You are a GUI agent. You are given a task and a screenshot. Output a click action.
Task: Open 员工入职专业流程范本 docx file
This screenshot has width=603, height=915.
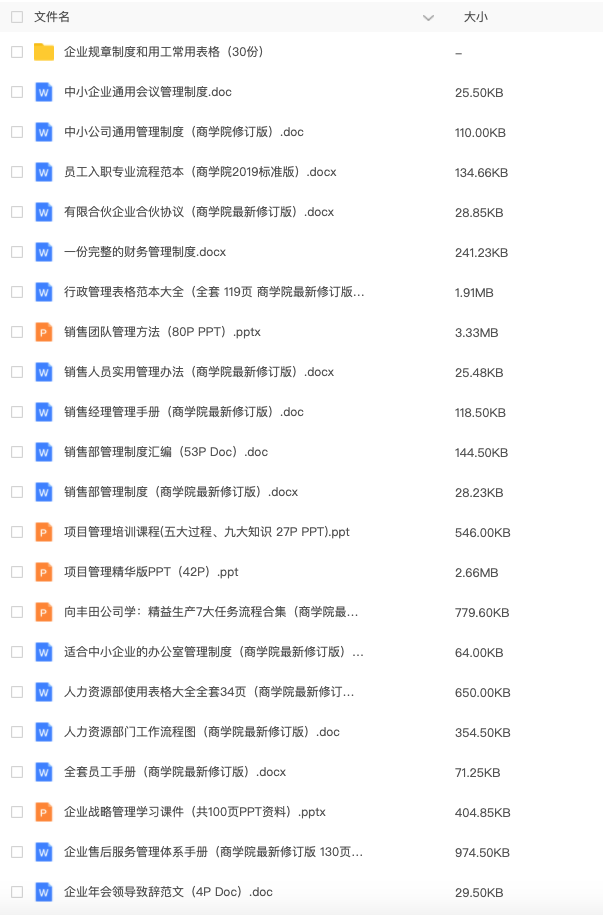tap(199, 172)
